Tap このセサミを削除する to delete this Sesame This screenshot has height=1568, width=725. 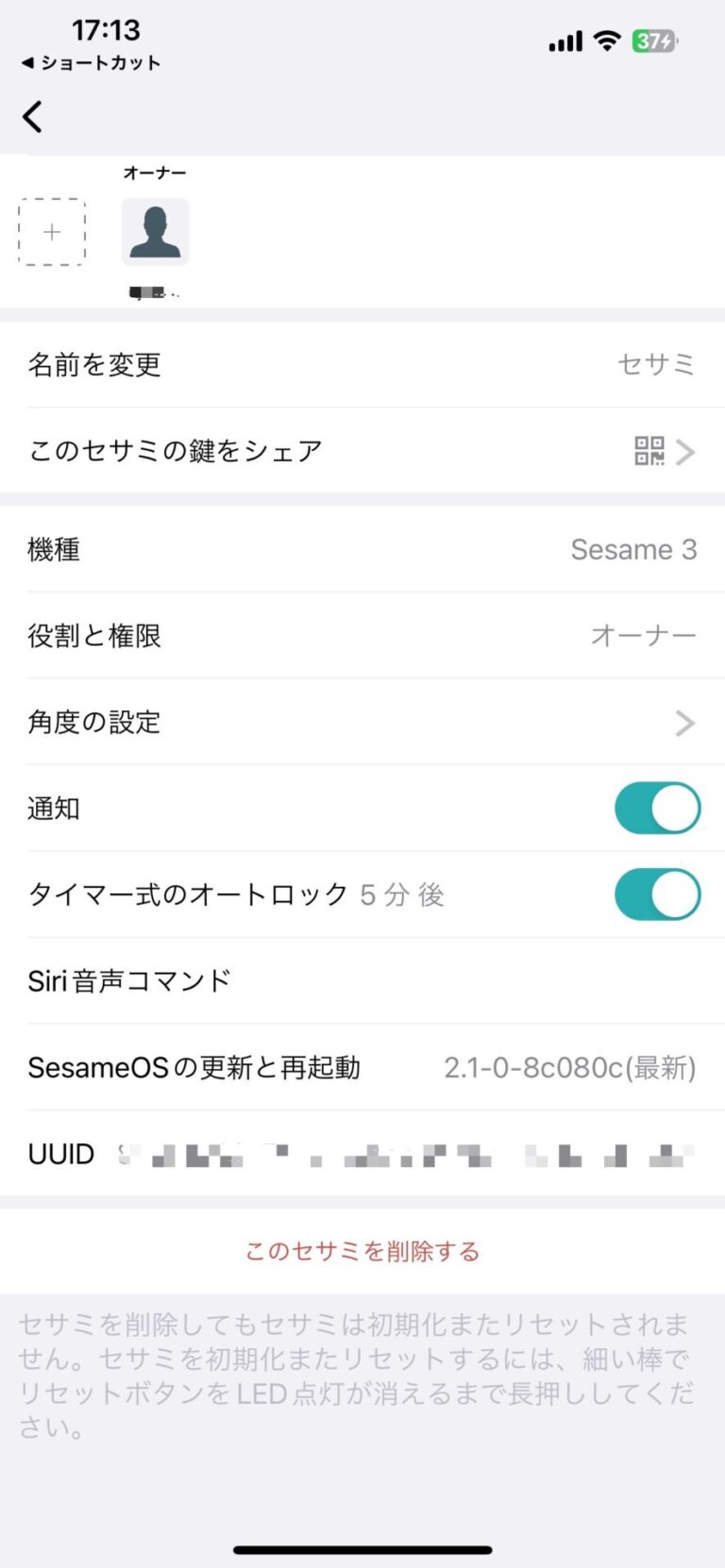pyautogui.click(x=362, y=1251)
